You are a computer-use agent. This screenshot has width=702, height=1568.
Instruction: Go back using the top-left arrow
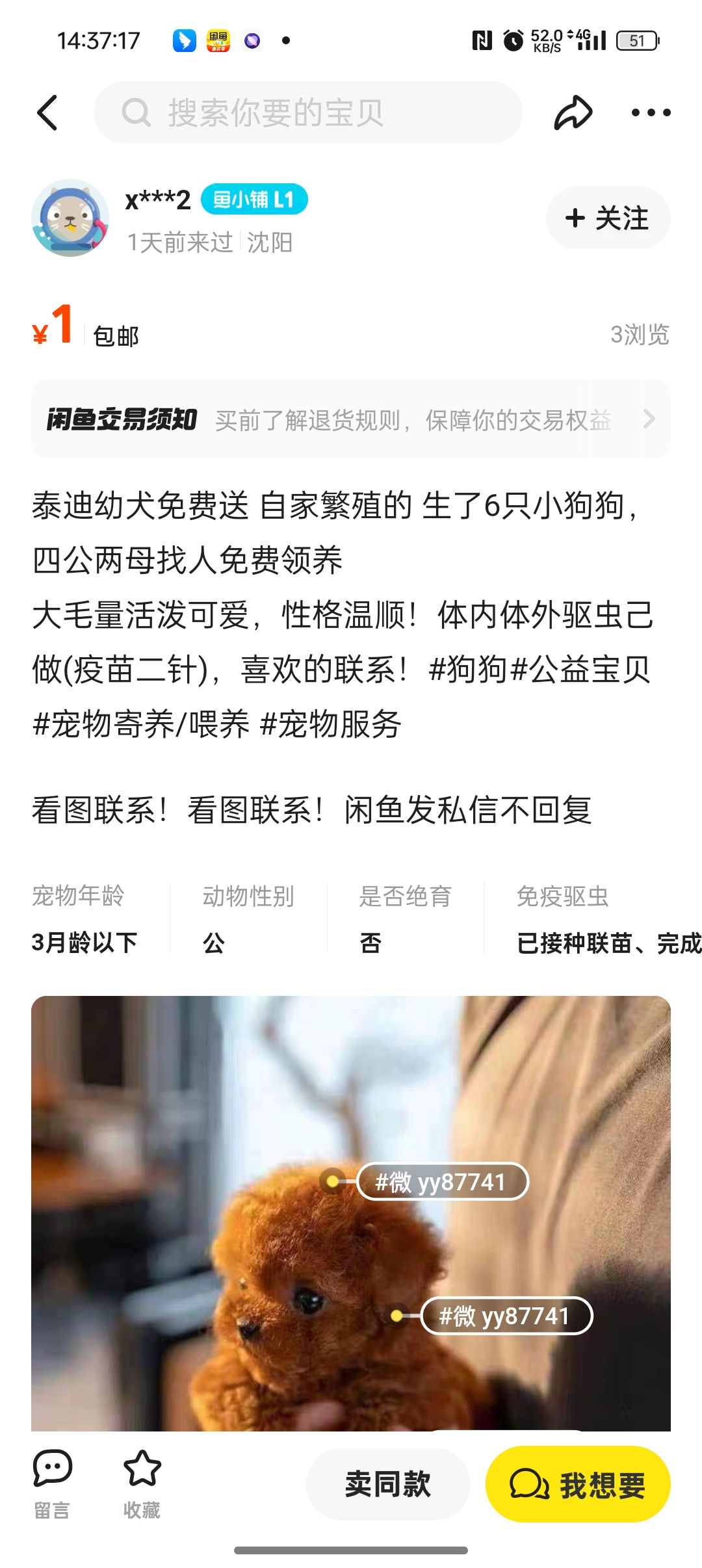click(x=48, y=112)
